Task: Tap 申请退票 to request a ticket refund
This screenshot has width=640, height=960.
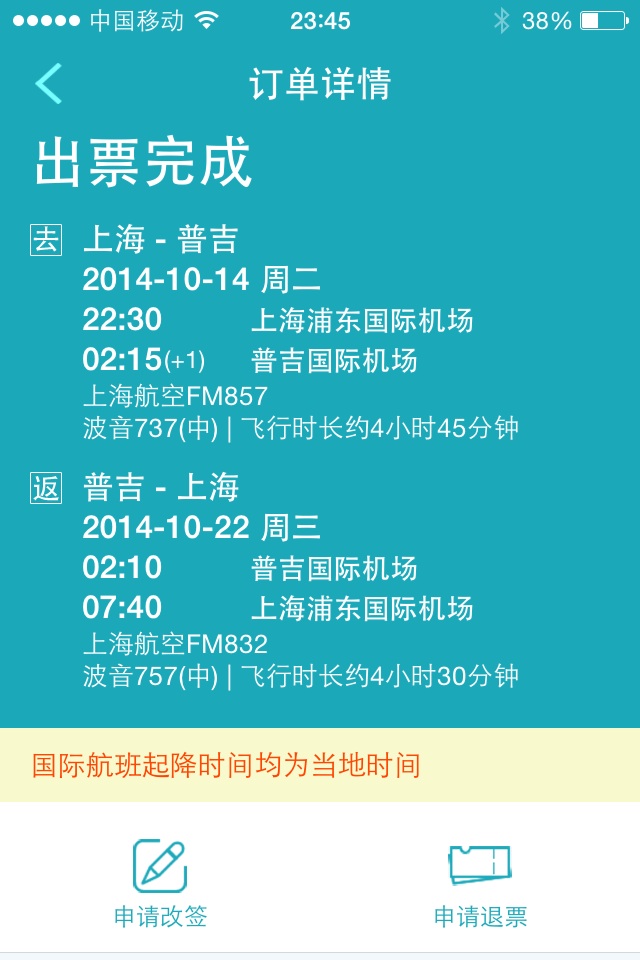Action: point(480,884)
